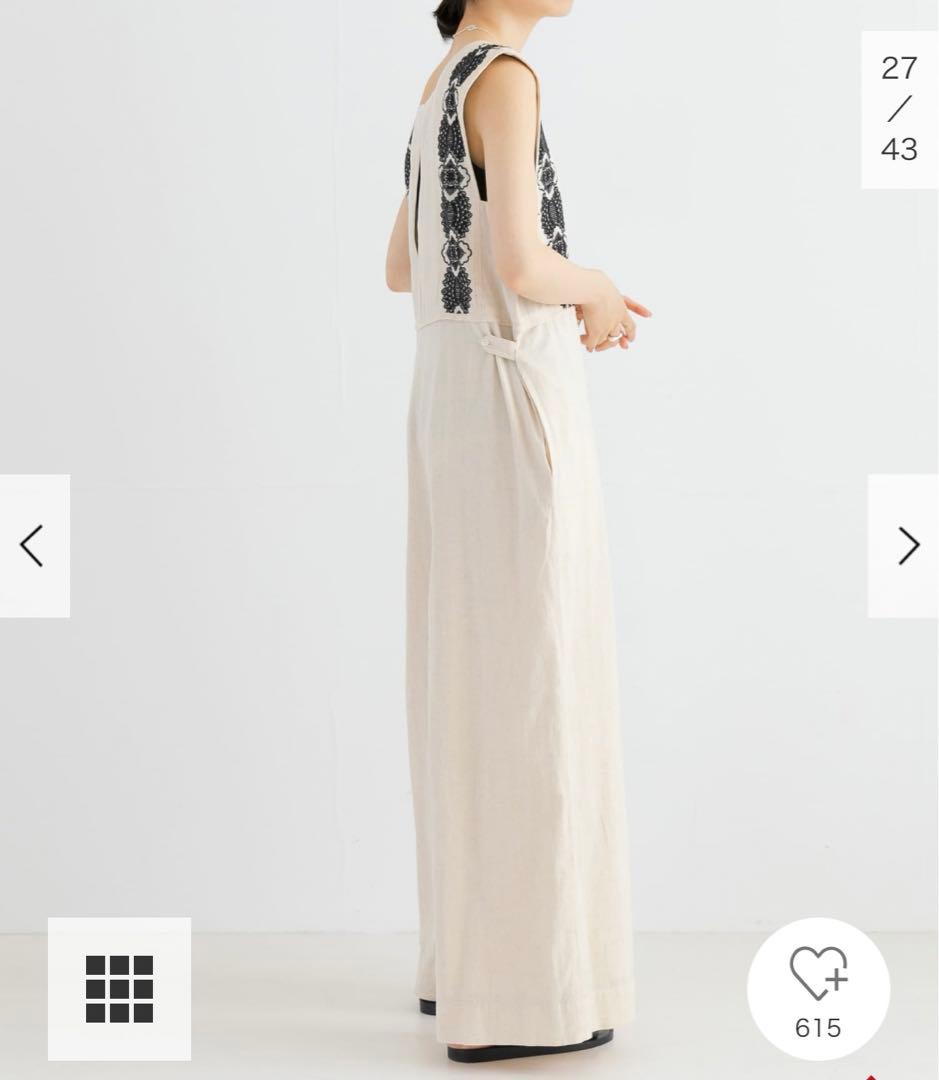
Task: Open the image grid view
Action: (x=119, y=989)
